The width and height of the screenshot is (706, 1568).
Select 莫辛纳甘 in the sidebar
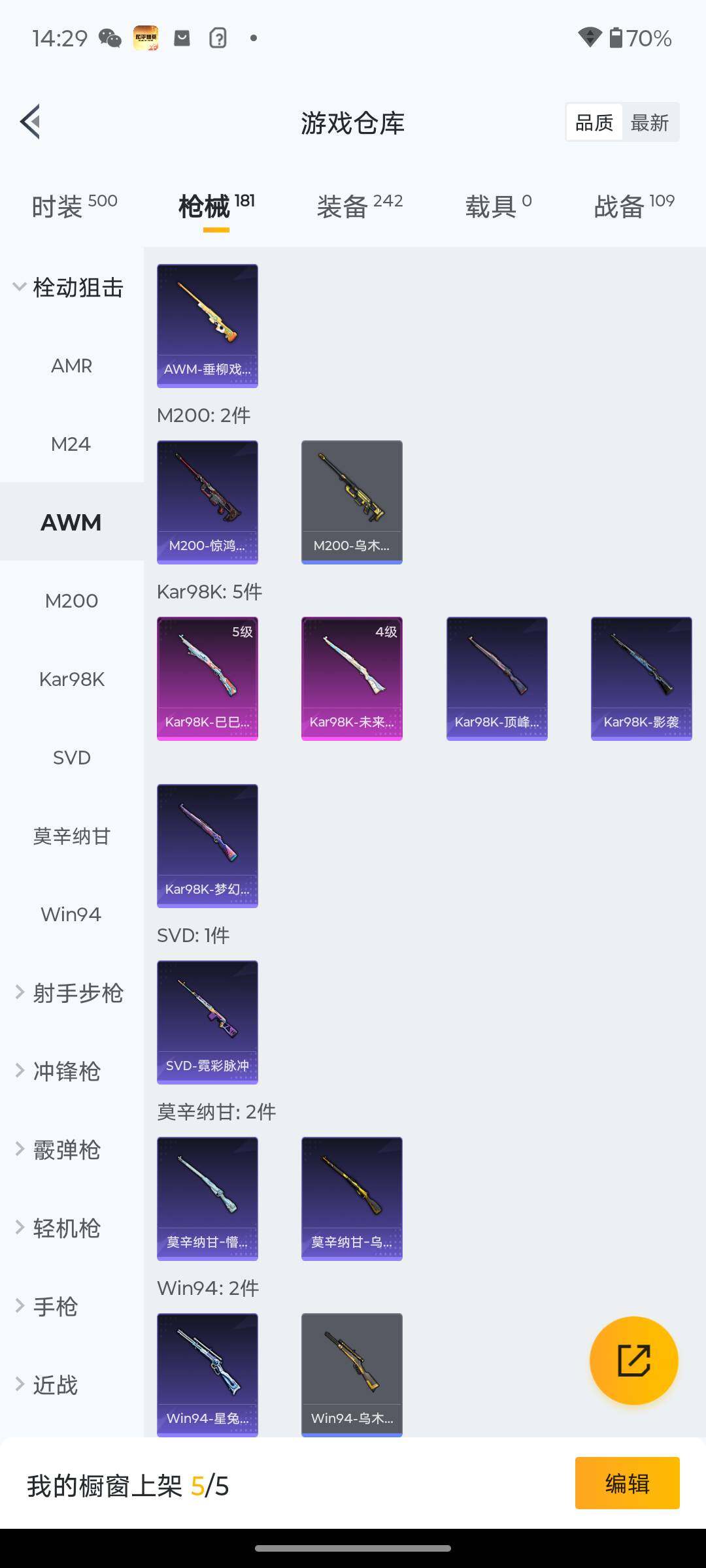click(71, 836)
